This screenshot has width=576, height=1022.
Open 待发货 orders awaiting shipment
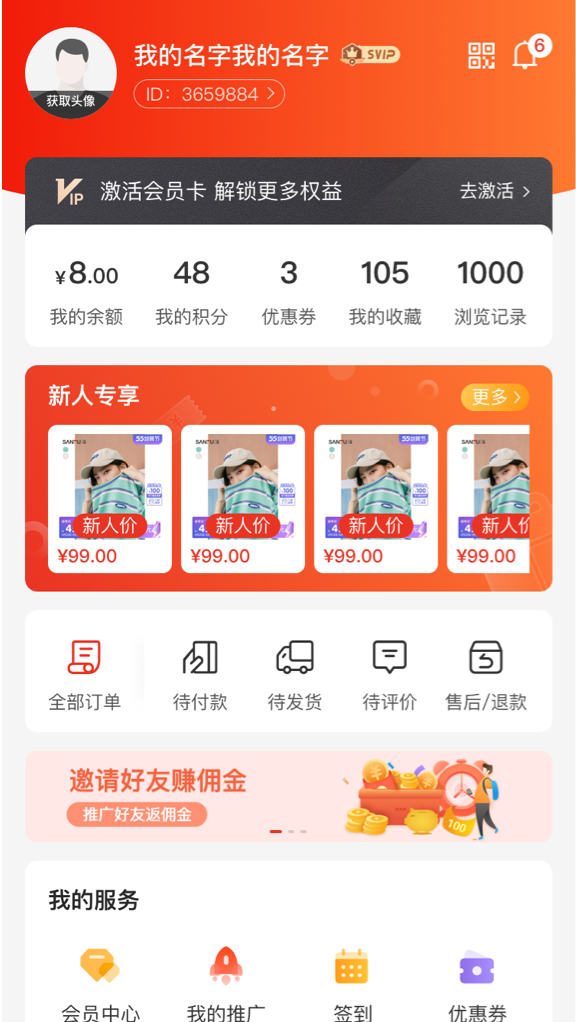tap(295, 675)
